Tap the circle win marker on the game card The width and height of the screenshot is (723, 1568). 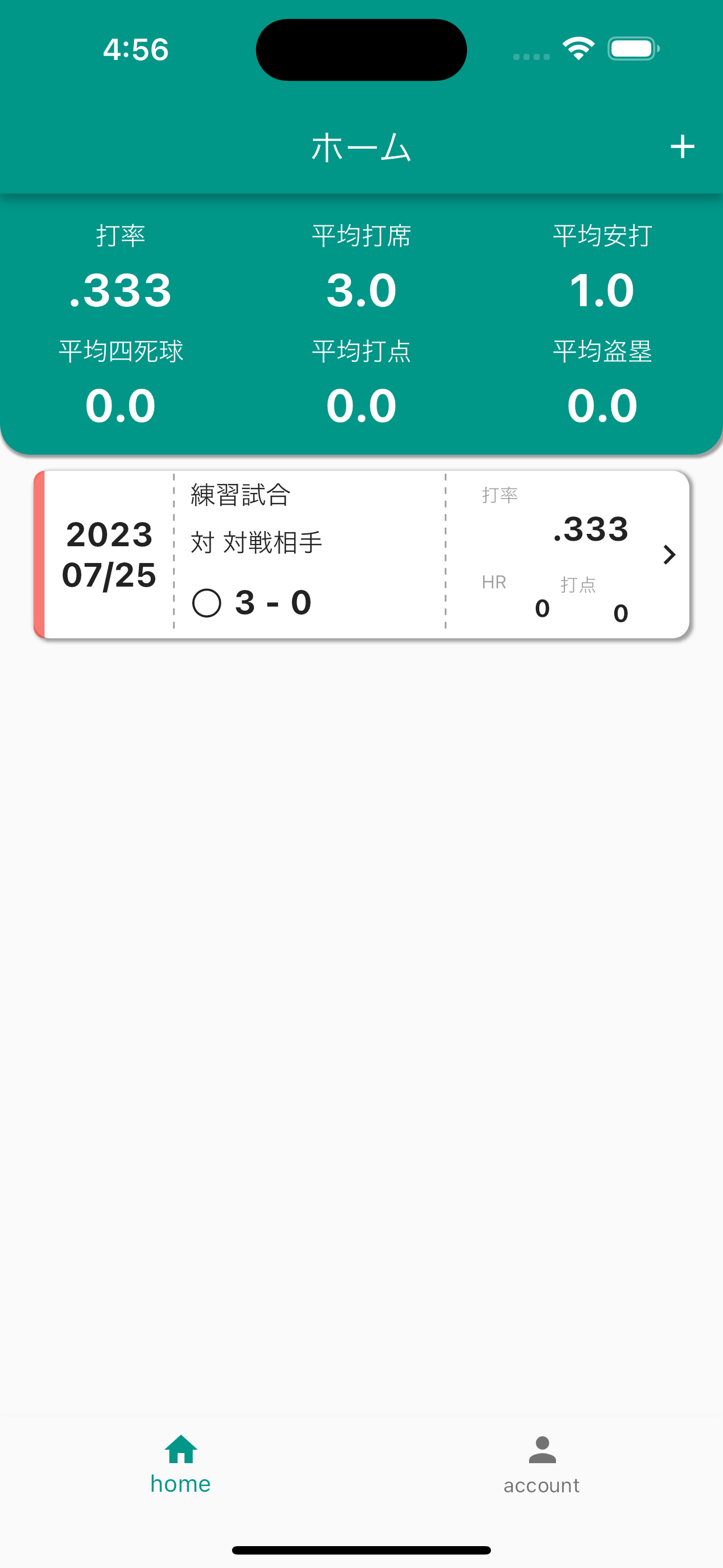pos(206,603)
